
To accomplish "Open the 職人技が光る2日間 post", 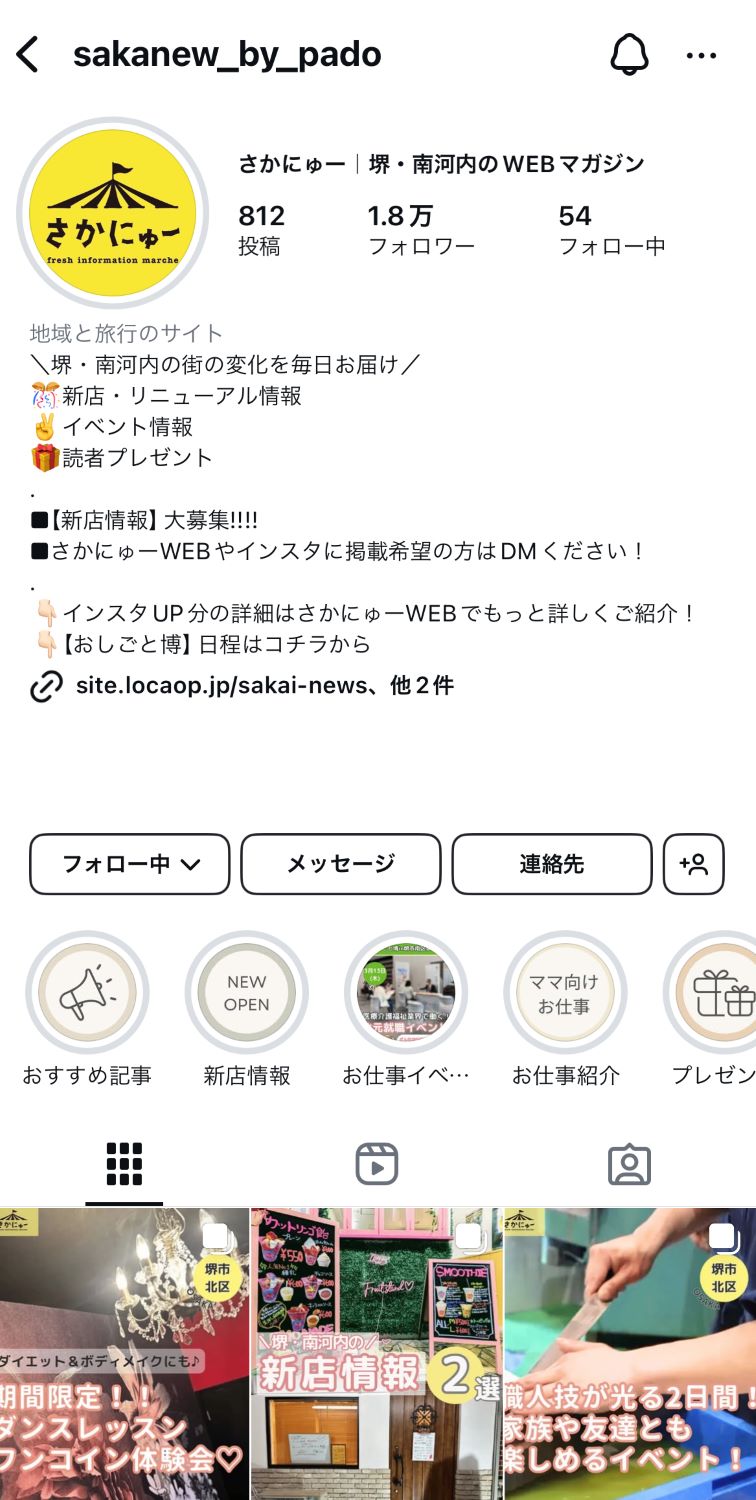I will pos(631,1354).
